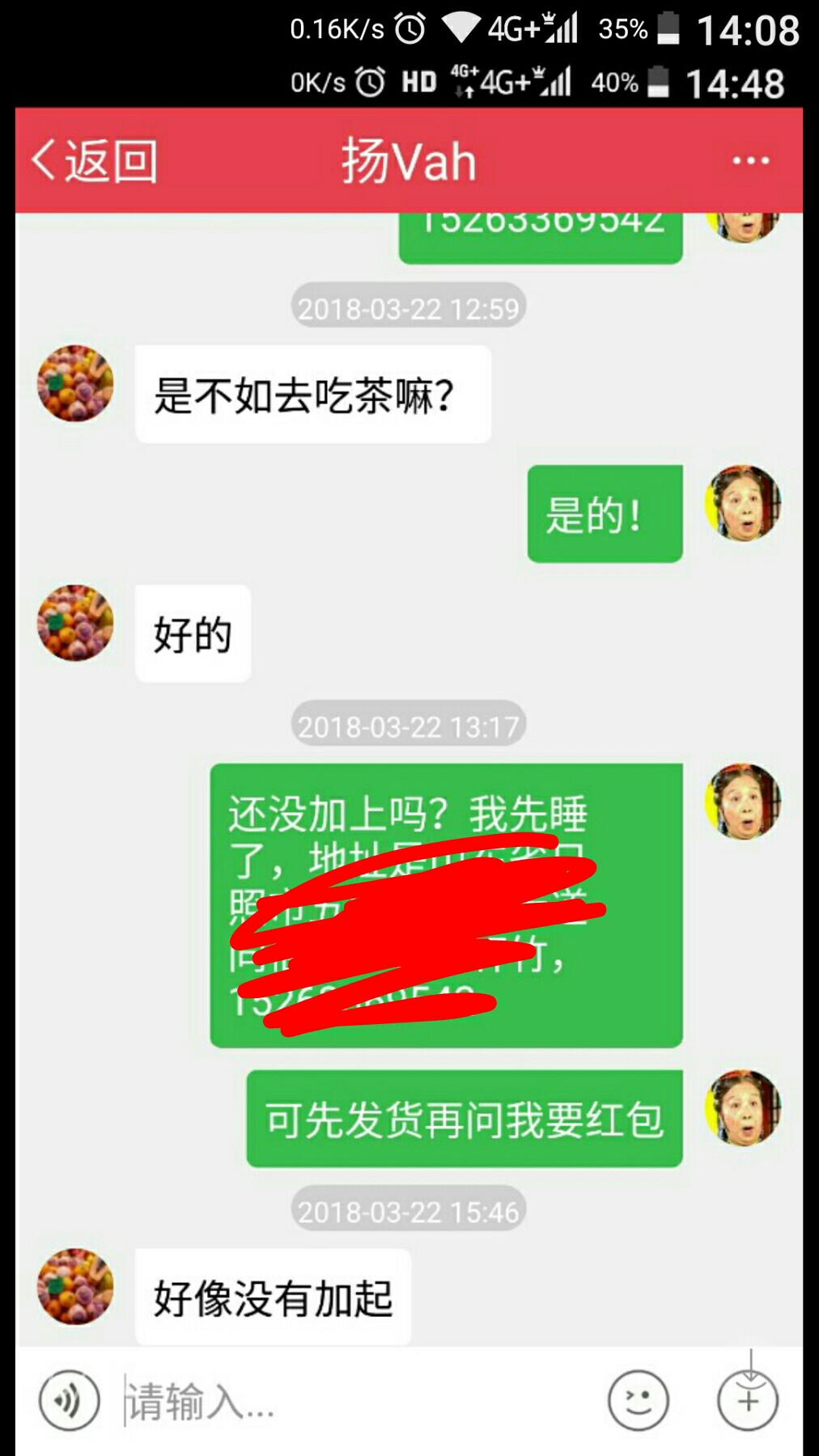Switch to voice message input
The image size is (819, 1456).
pyautogui.click(x=70, y=1400)
